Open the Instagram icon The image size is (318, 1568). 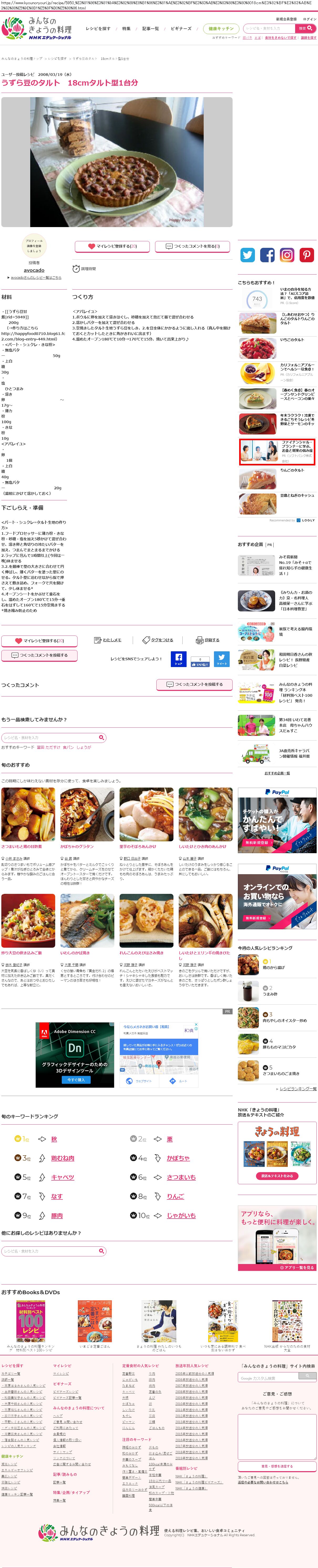click(287, 255)
